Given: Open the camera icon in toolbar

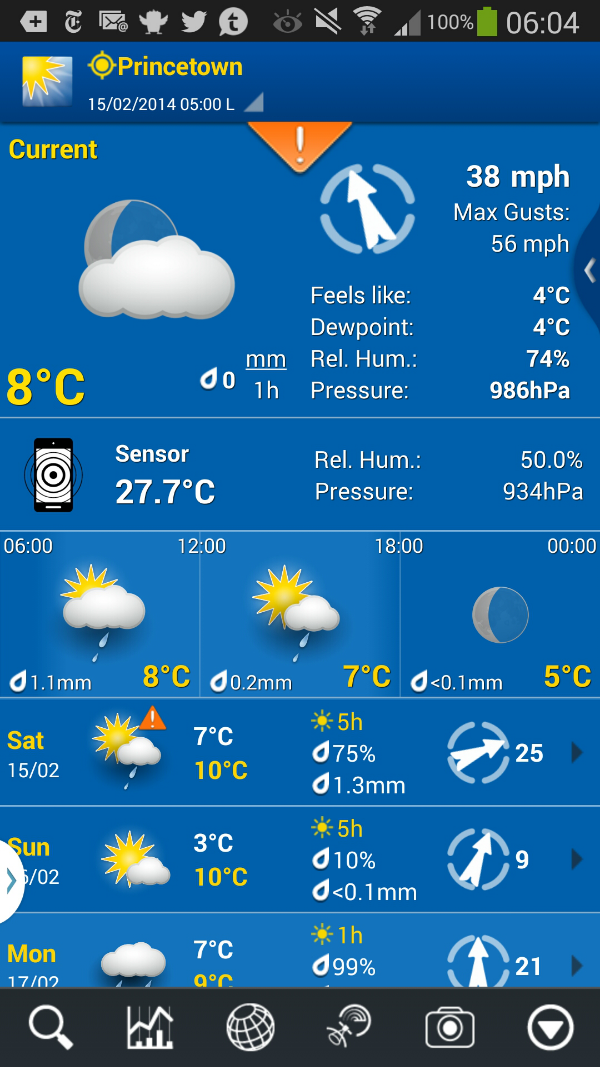Looking at the screenshot, I should click(x=449, y=1027).
